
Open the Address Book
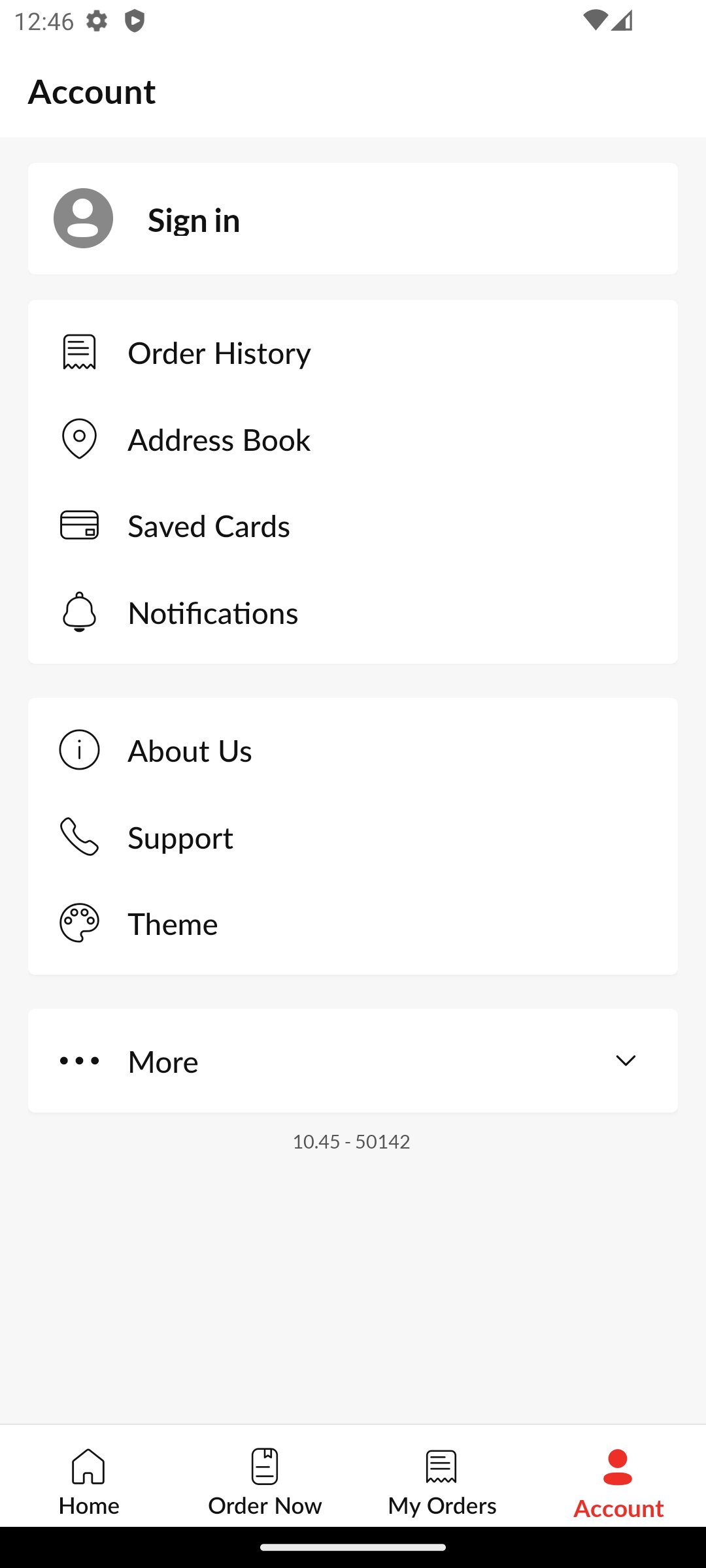(352, 439)
